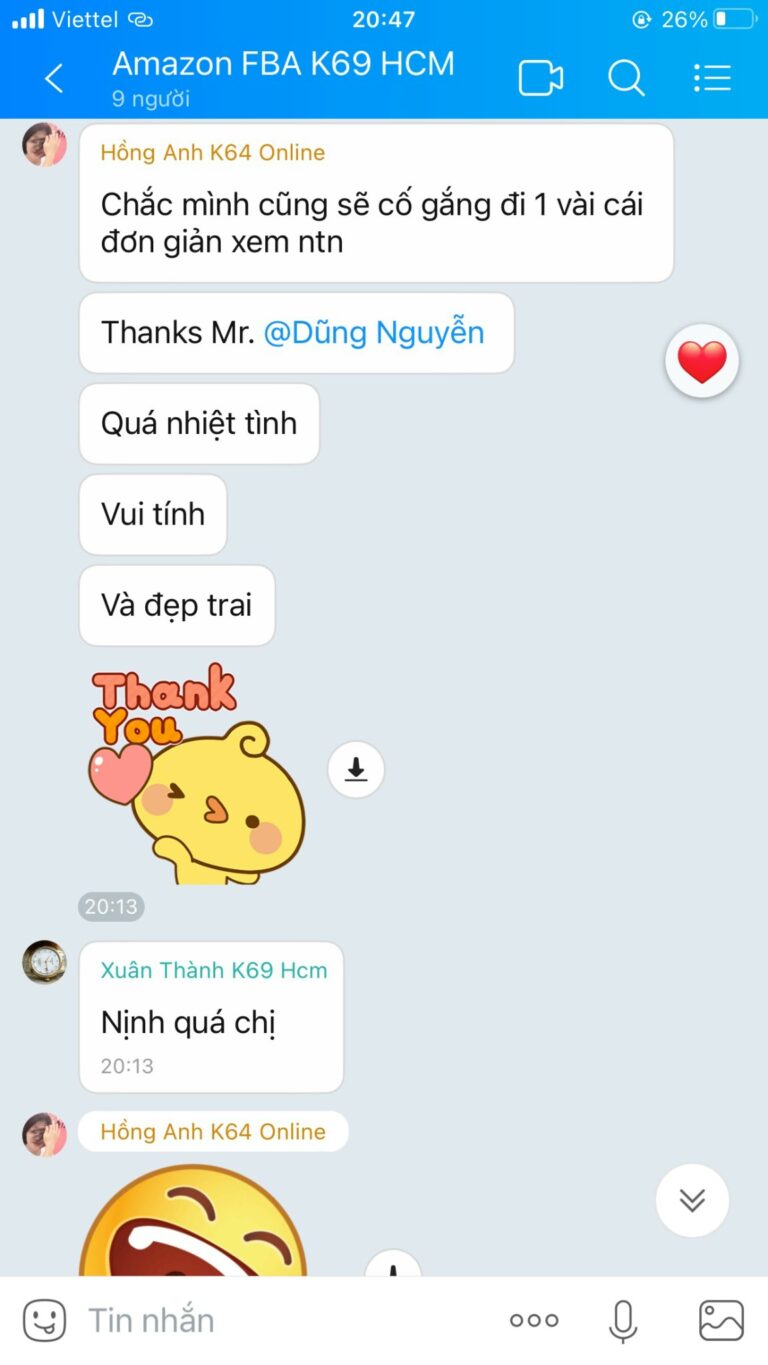Viewport: 768px width, 1365px height.
Task: Tap the heart reaction on the message
Action: [702, 361]
